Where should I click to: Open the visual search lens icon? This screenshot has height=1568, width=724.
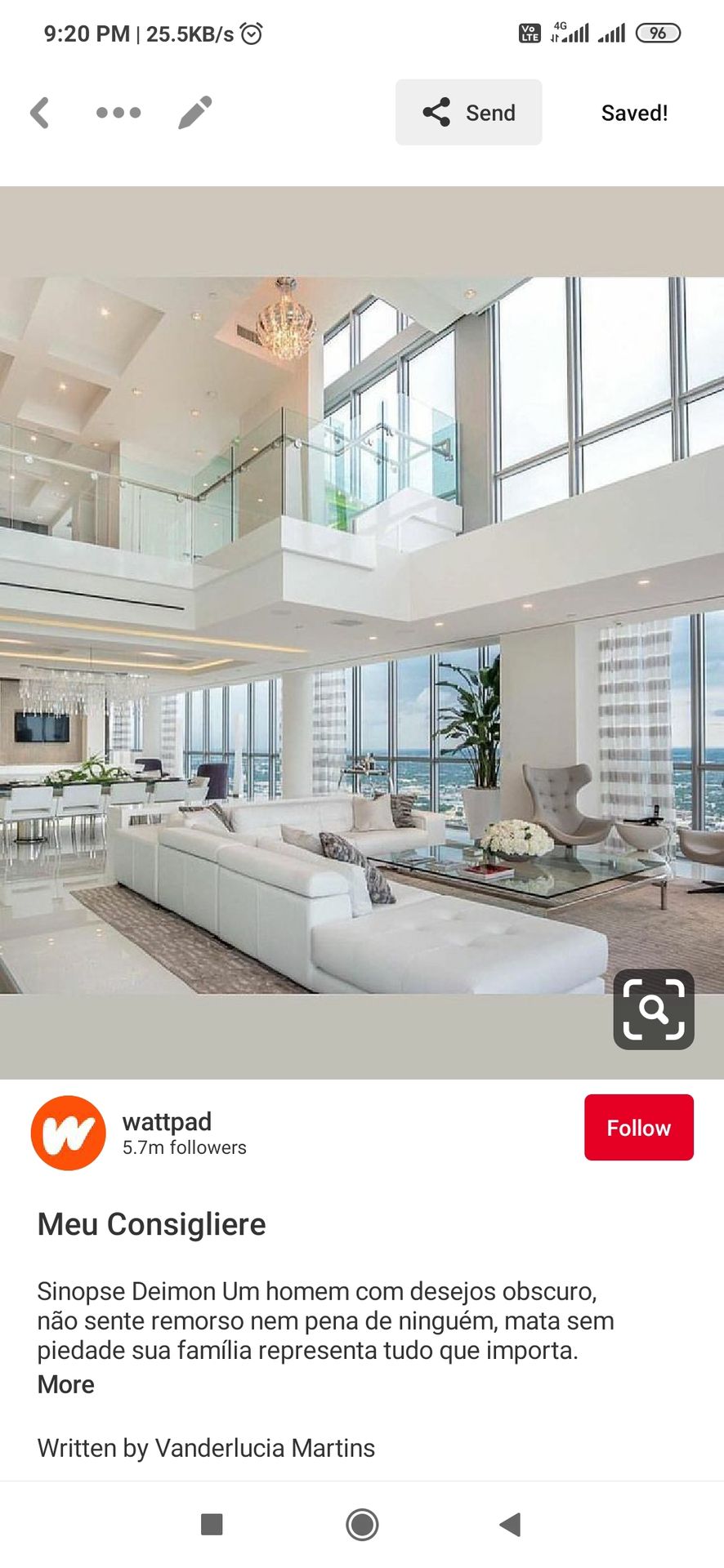pos(654,1009)
